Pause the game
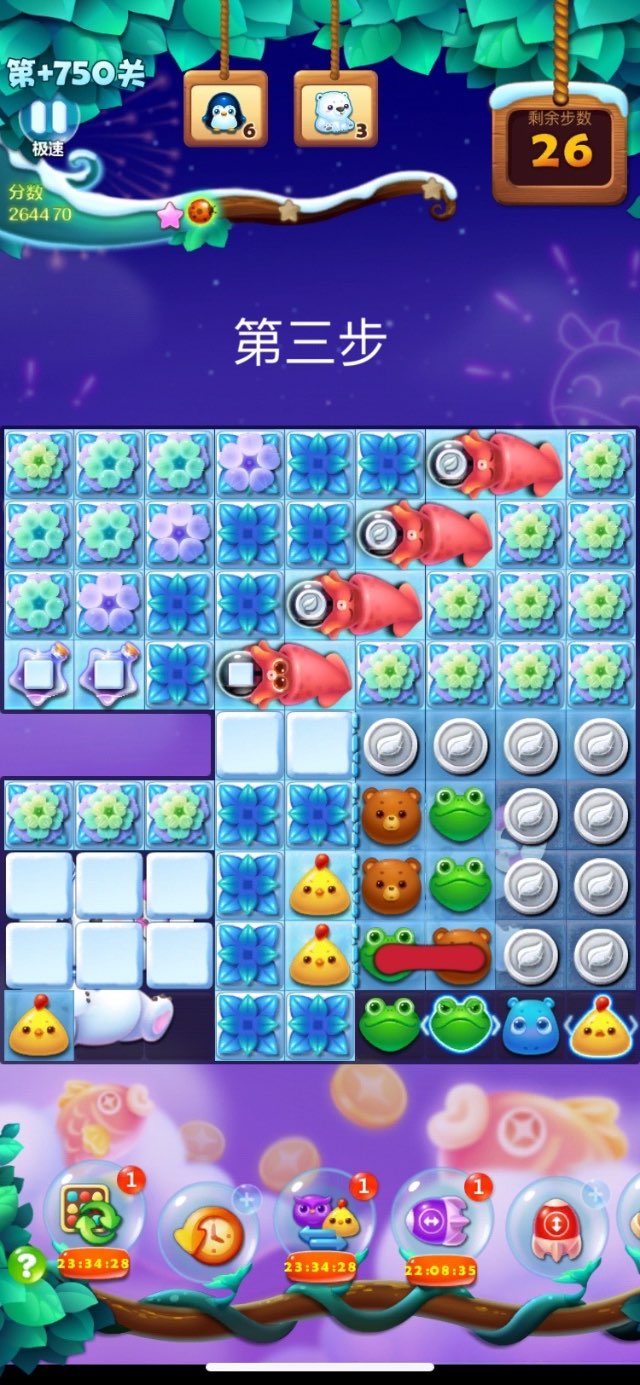Screen dimensions: 640x1385 pos(48,120)
